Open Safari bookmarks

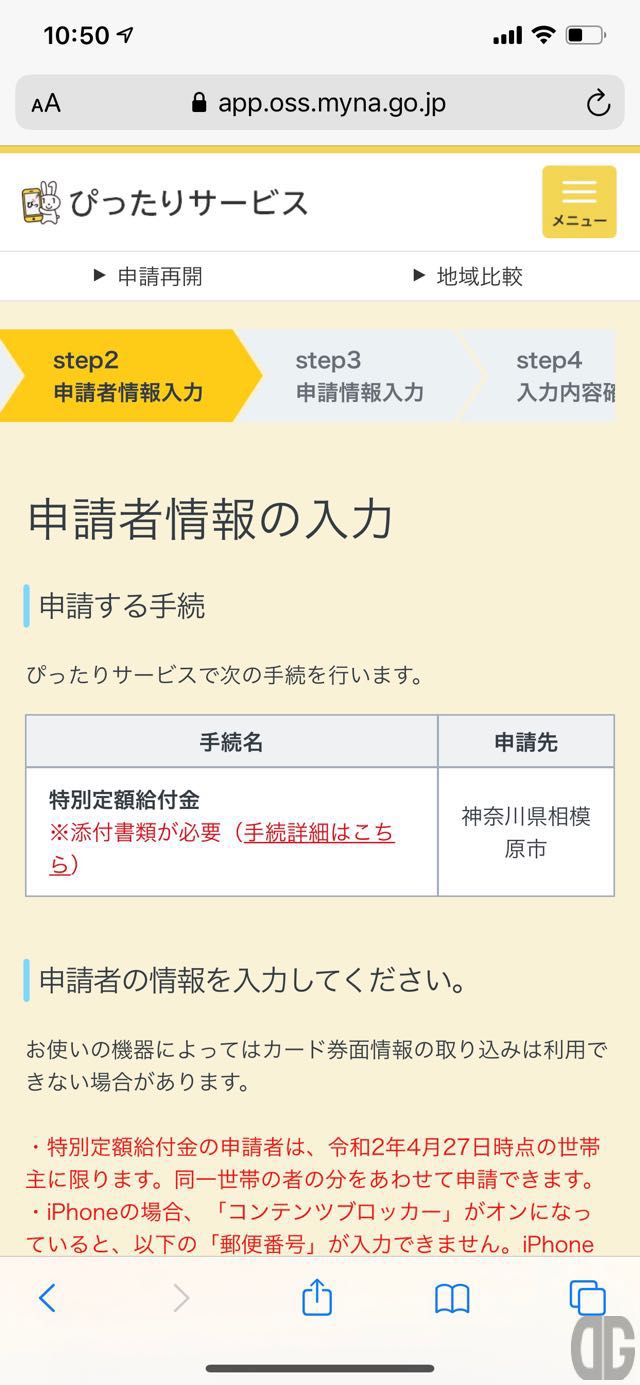pyautogui.click(x=452, y=1298)
